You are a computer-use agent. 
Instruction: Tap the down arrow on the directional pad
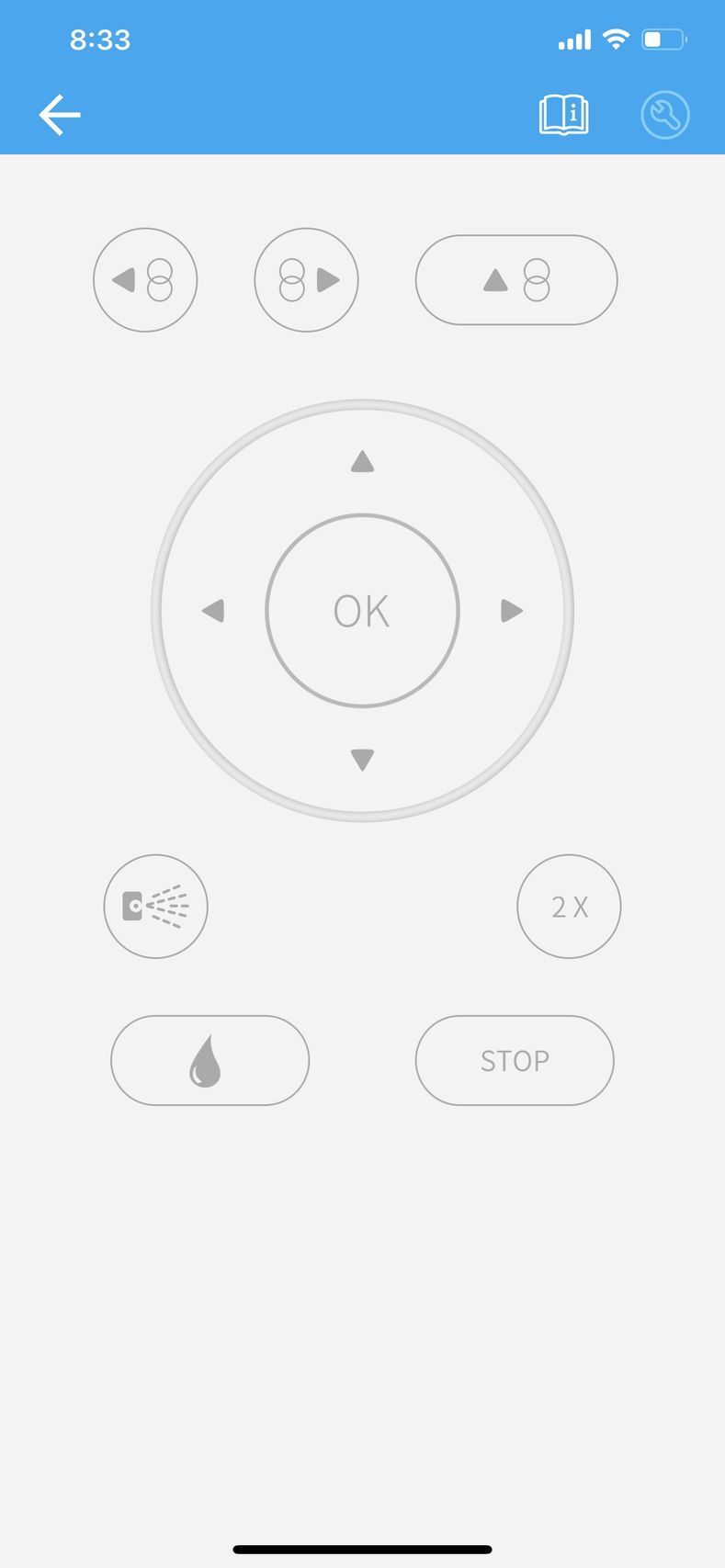coord(362,760)
